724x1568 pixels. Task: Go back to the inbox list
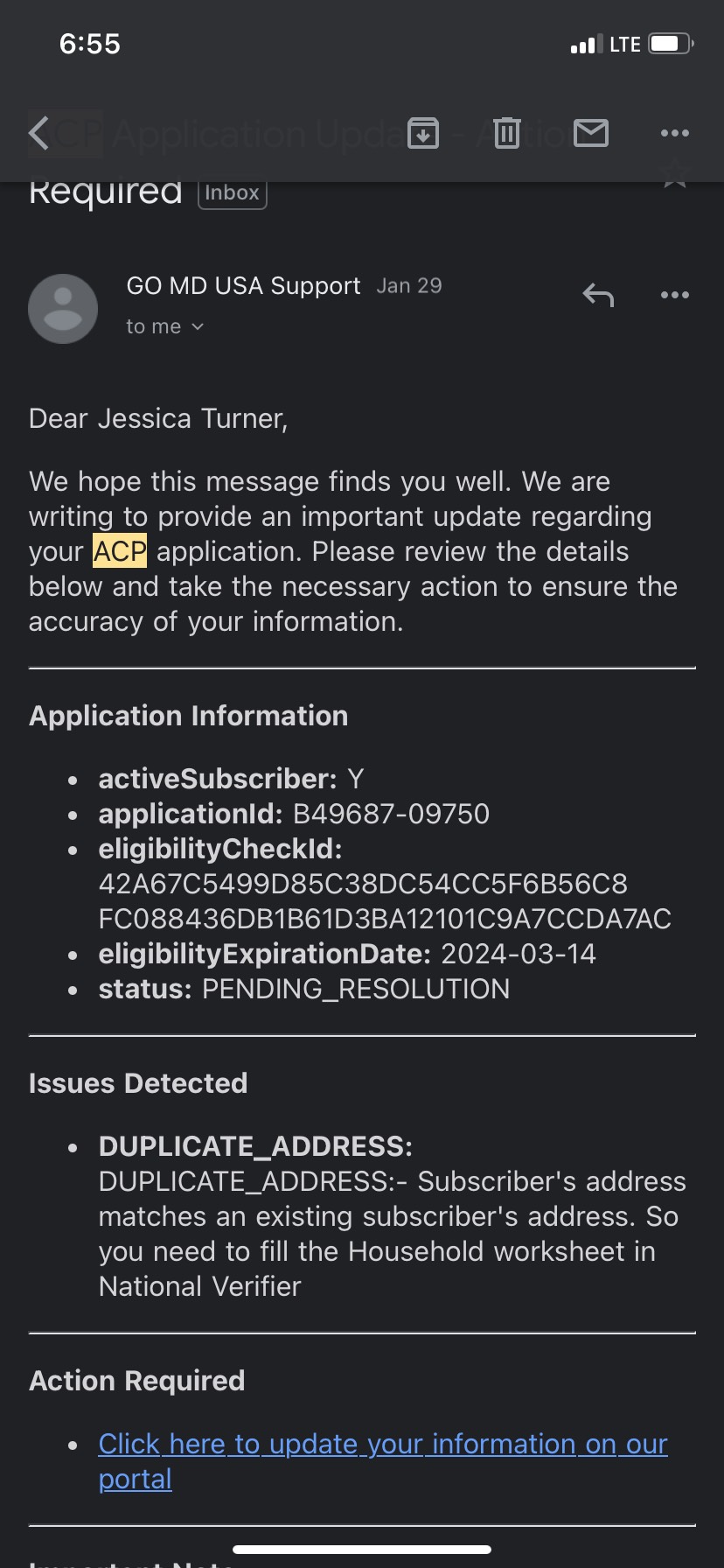[39, 134]
